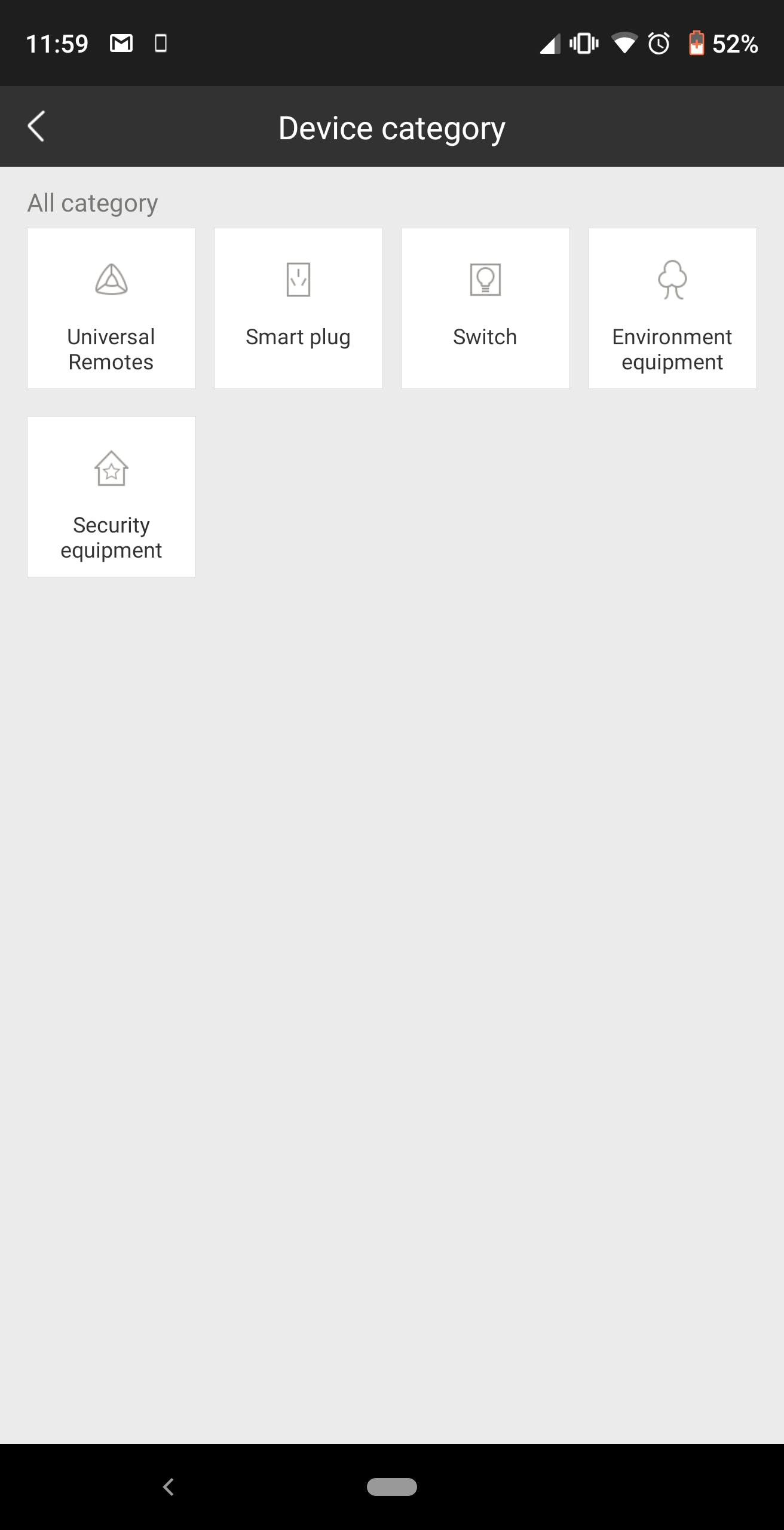The height and width of the screenshot is (1530, 784).
Task: Go back from Device category screen
Action: tap(36, 127)
